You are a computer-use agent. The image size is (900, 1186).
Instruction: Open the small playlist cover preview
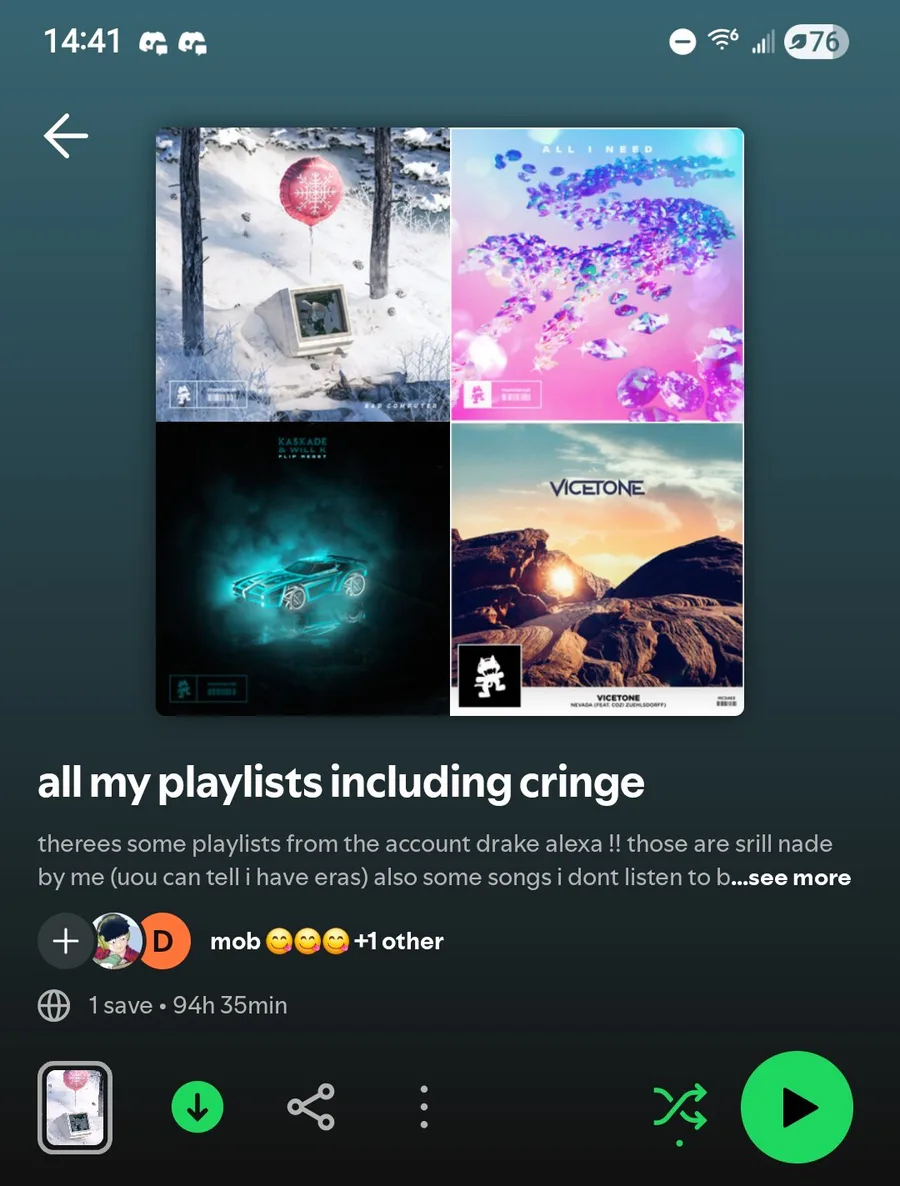75,1107
